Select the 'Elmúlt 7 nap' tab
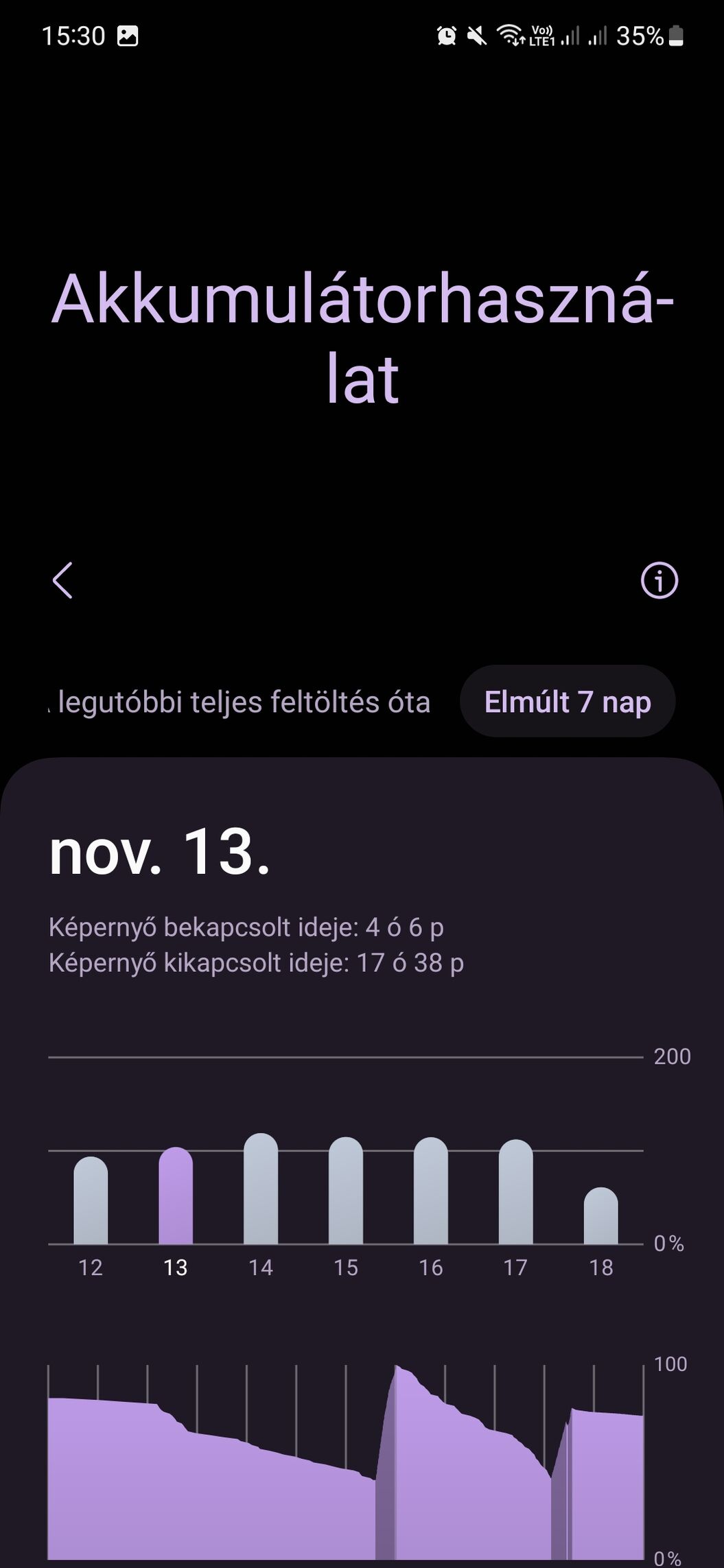The width and height of the screenshot is (724, 1568). click(568, 702)
